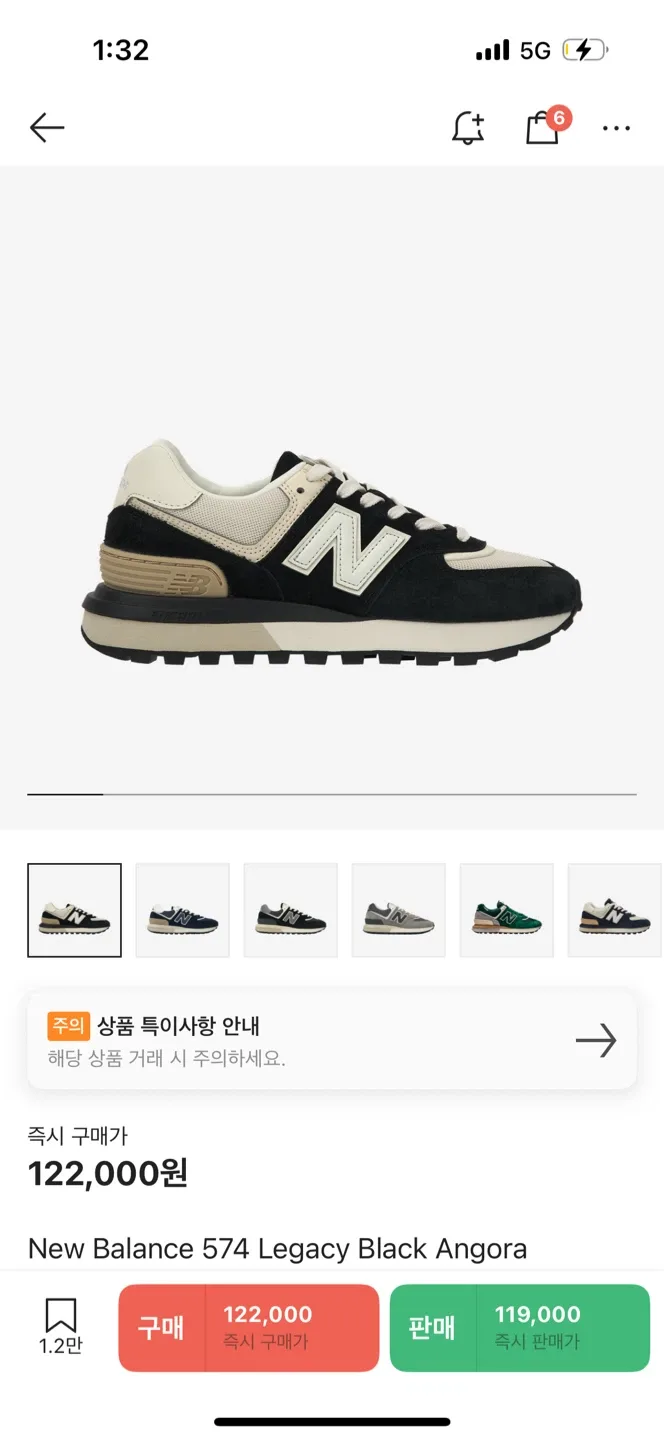Screen dimensions: 664x1440
Task: Select the green sneaker thumbnail
Action: pos(507,910)
